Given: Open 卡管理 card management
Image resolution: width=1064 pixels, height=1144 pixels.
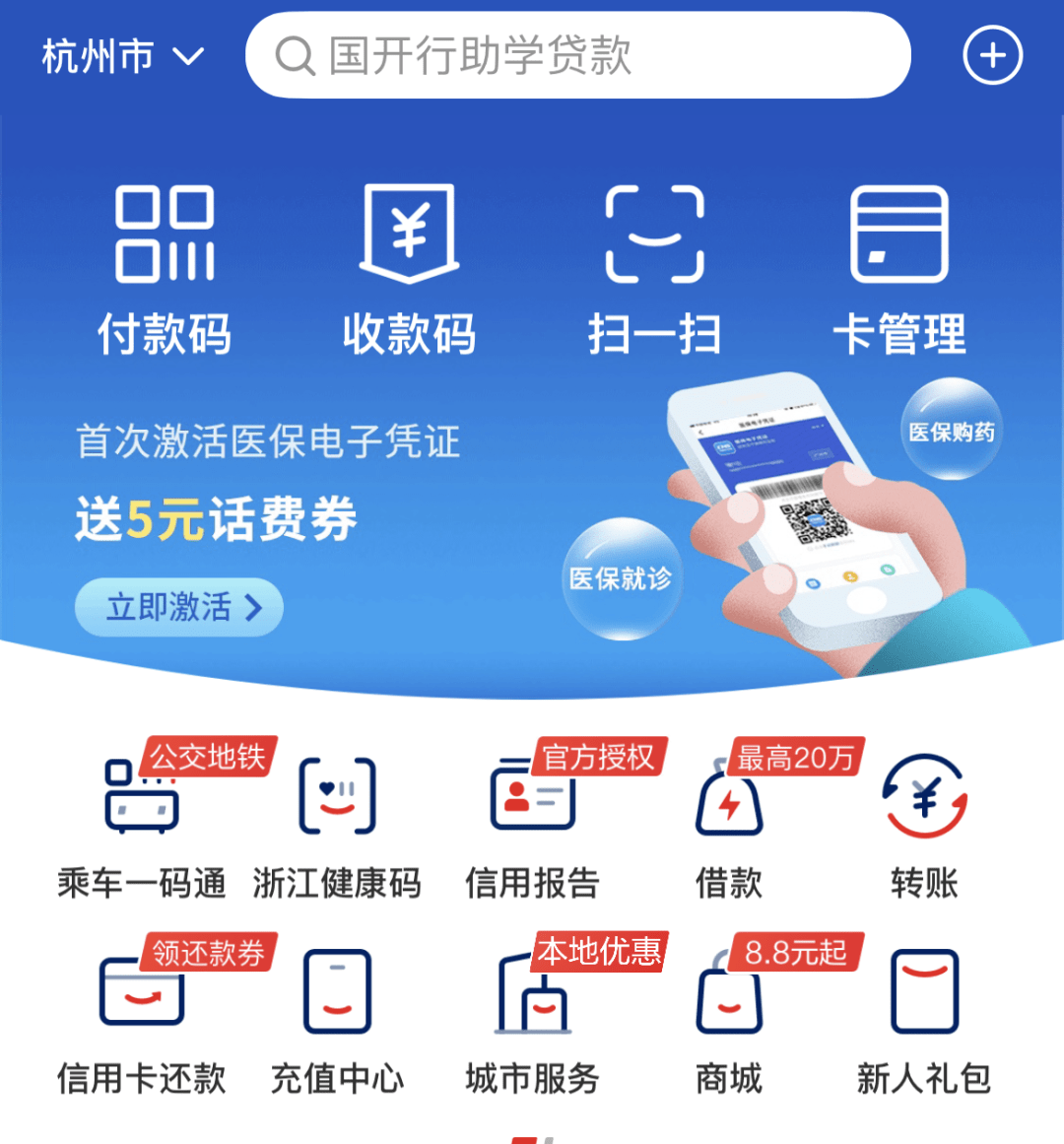Looking at the screenshot, I should click(898, 268).
